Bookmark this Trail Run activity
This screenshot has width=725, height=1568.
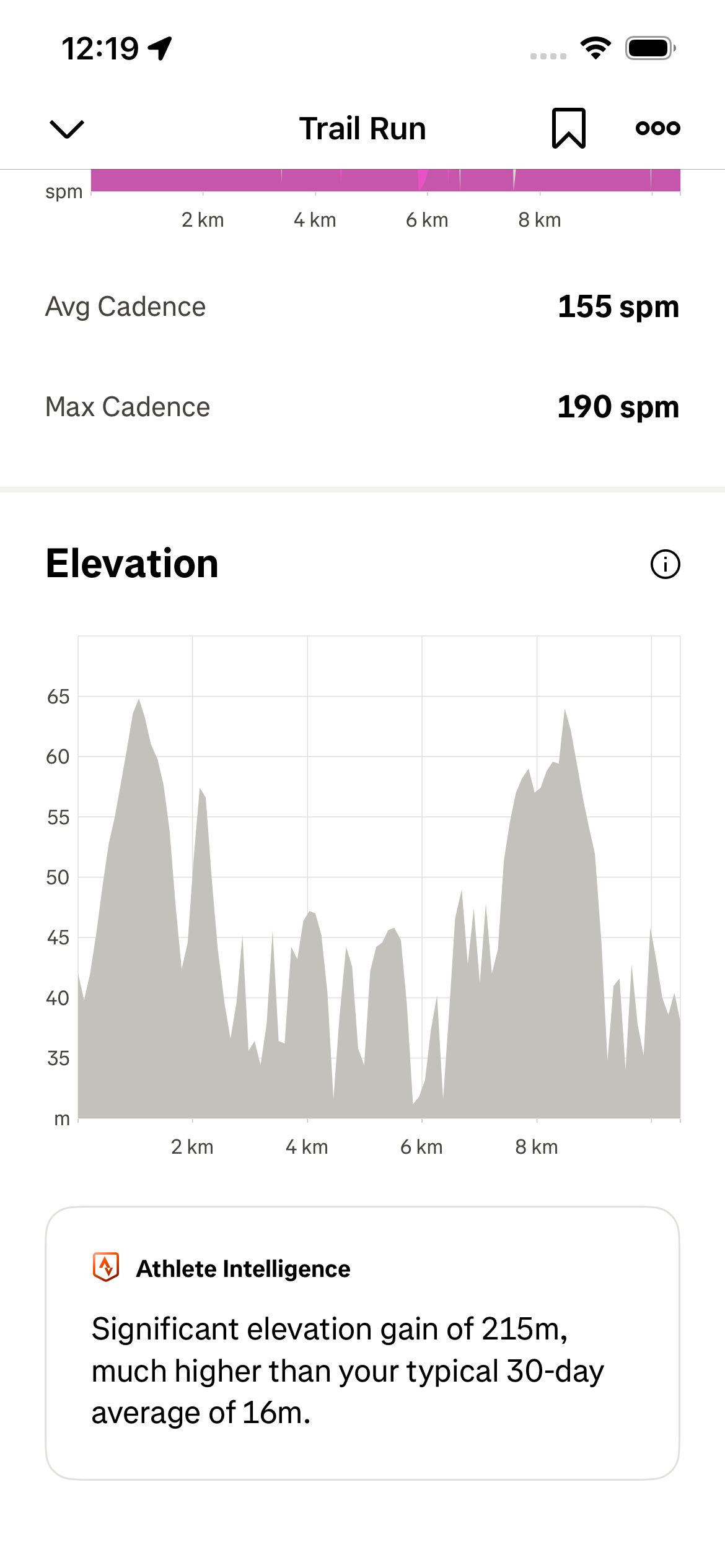(x=568, y=128)
